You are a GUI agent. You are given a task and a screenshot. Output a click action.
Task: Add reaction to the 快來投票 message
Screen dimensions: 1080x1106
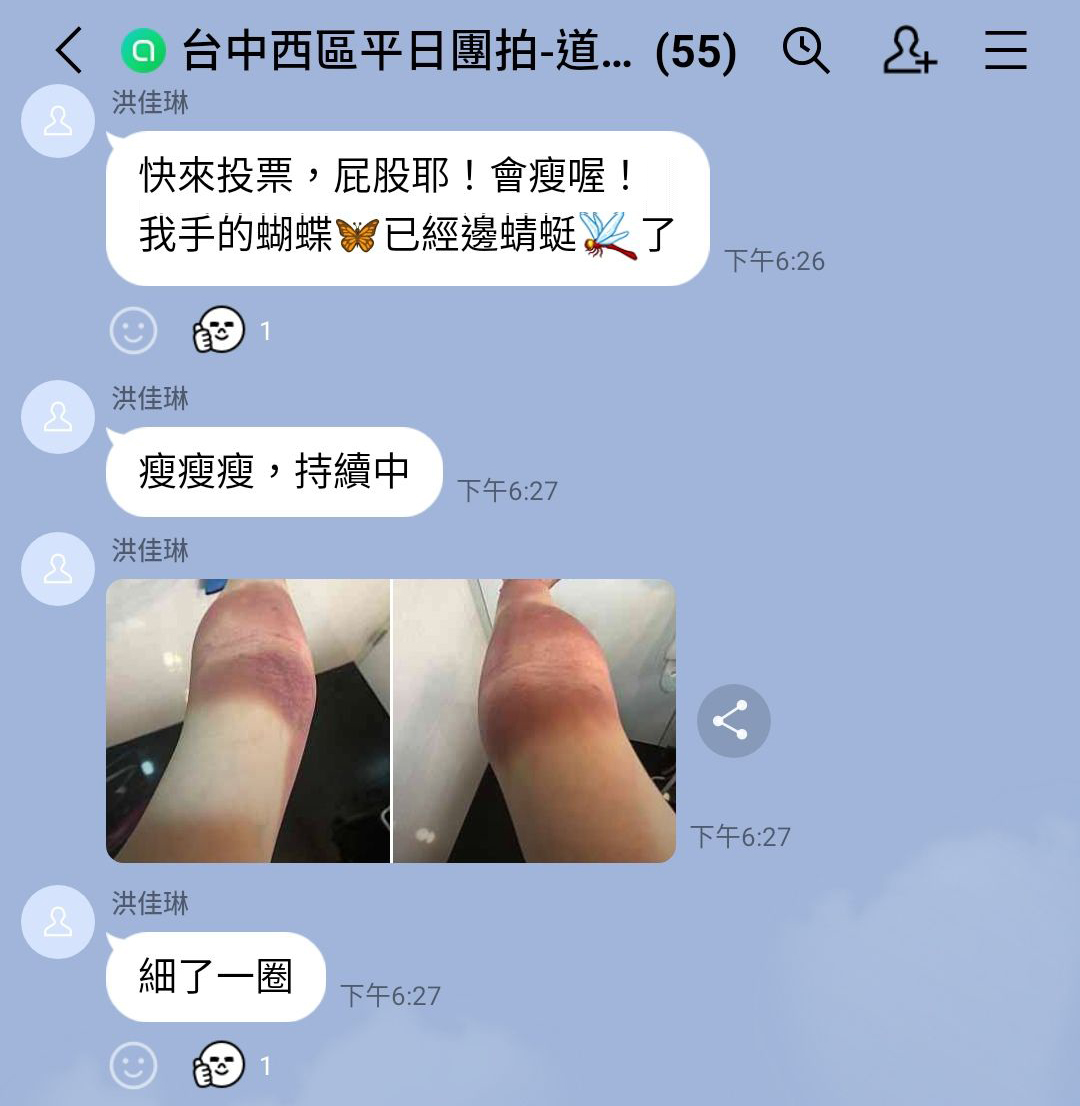point(133,330)
